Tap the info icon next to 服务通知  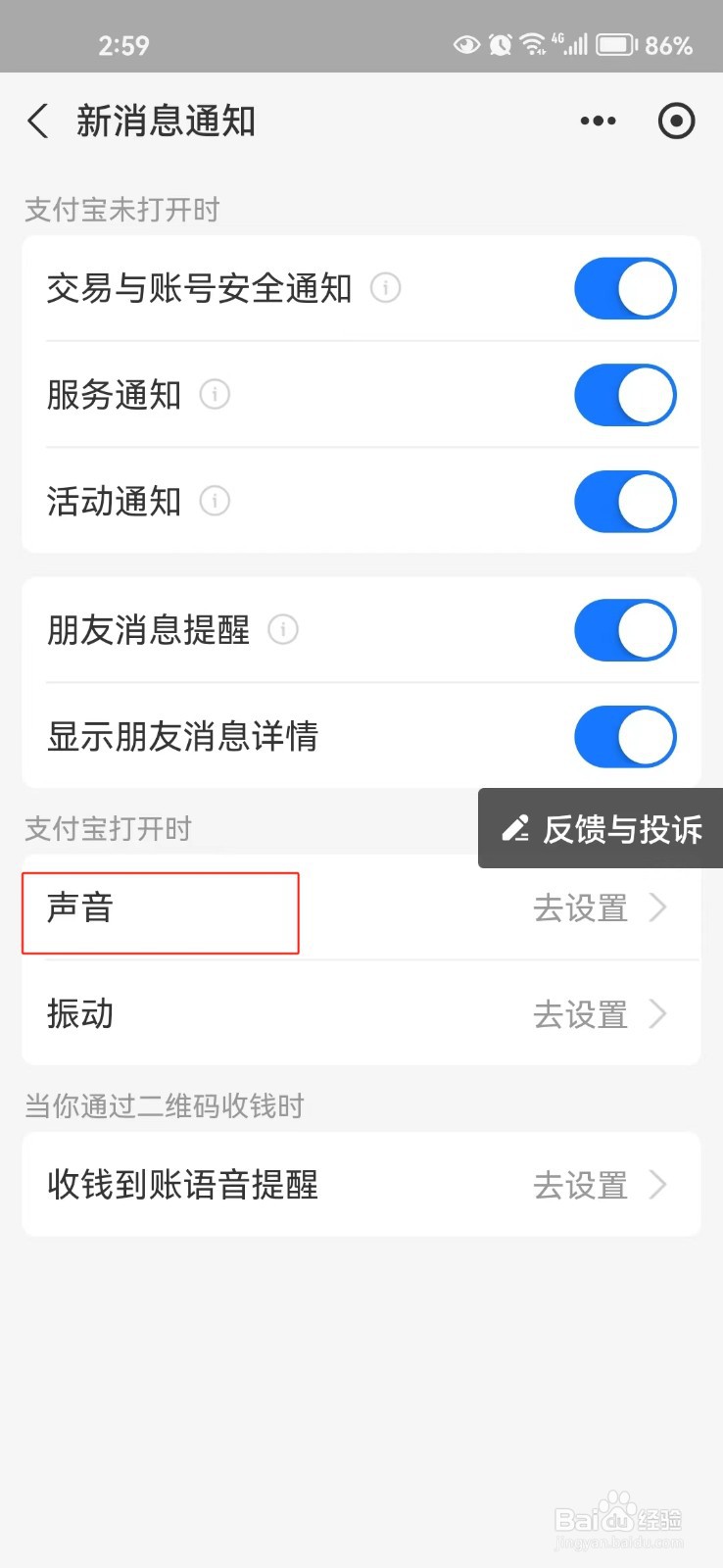coord(216,395)
